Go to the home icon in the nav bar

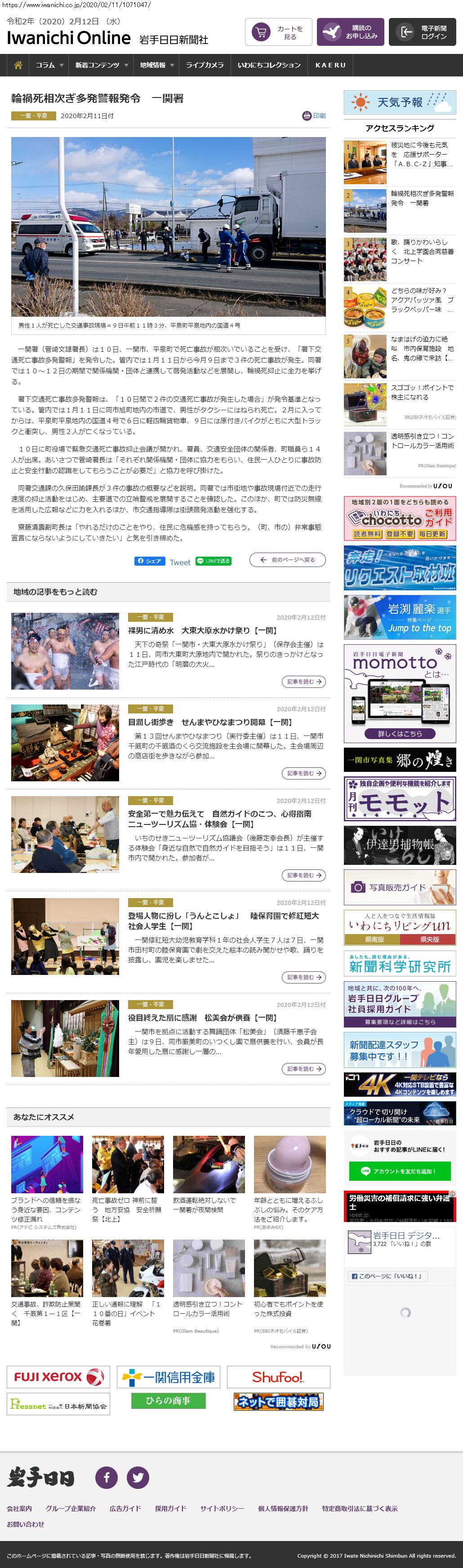tap(18, 65)
